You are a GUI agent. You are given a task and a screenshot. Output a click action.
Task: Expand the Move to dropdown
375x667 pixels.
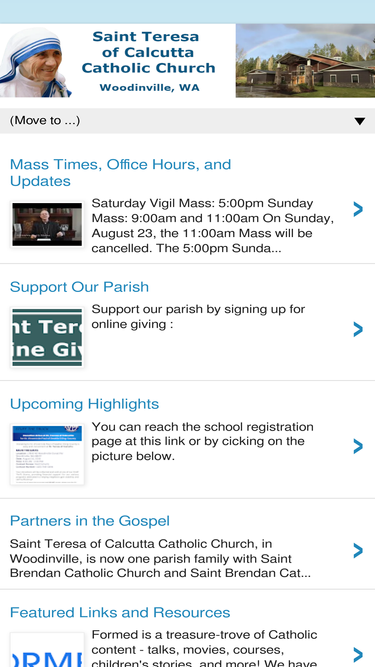pos(188,121)
